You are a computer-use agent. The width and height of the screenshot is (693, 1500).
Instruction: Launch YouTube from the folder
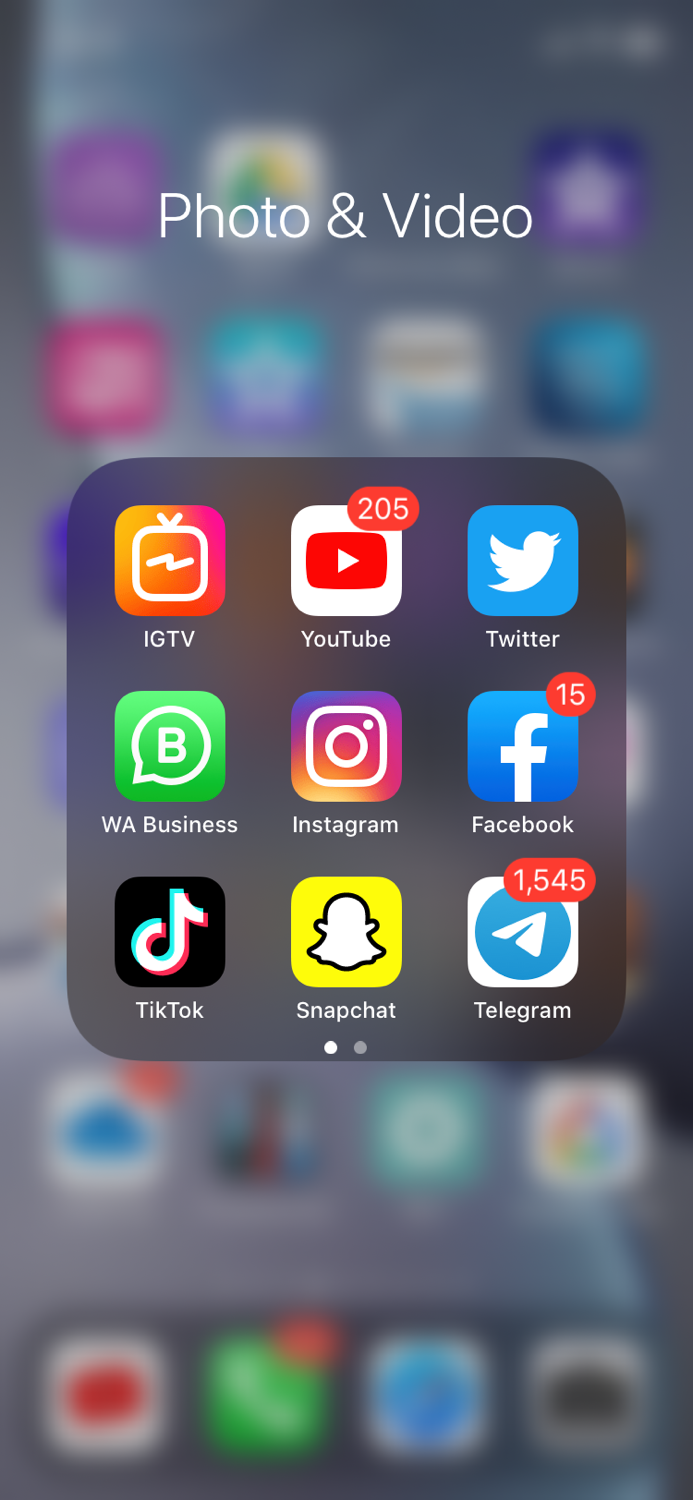(346, 560)
